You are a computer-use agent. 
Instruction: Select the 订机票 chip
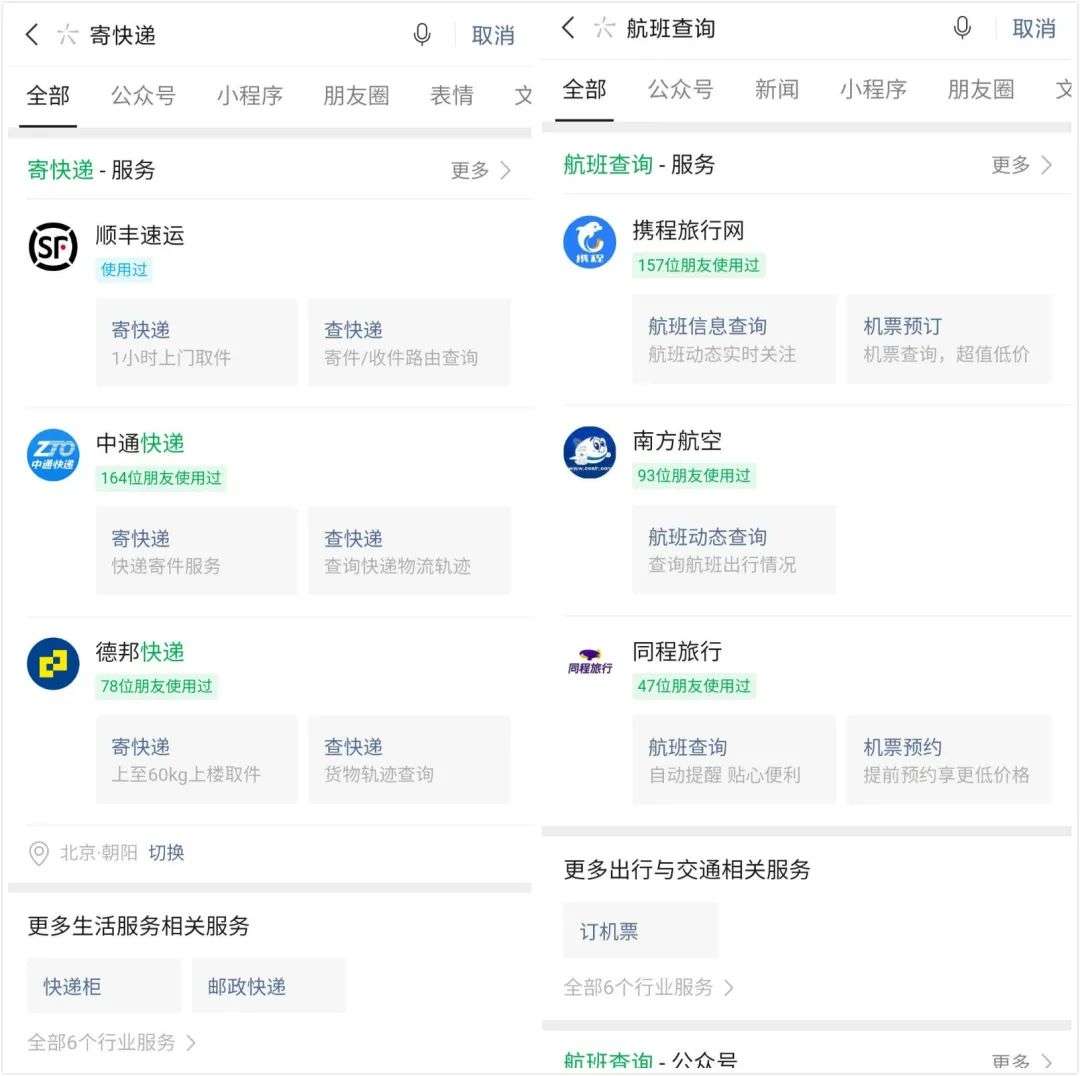tap(640, 931)
